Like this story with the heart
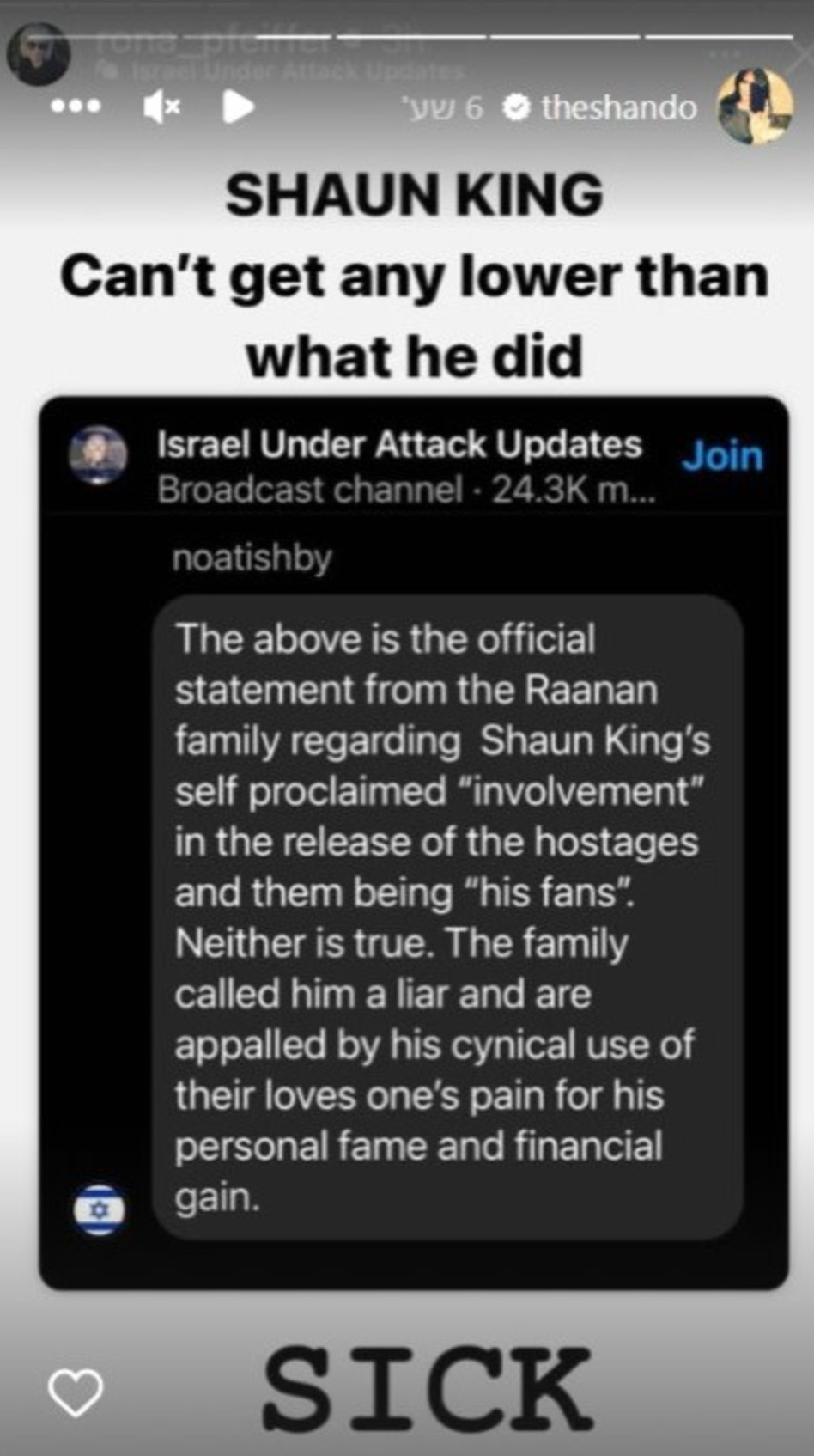 click(x=76, y=1393)
